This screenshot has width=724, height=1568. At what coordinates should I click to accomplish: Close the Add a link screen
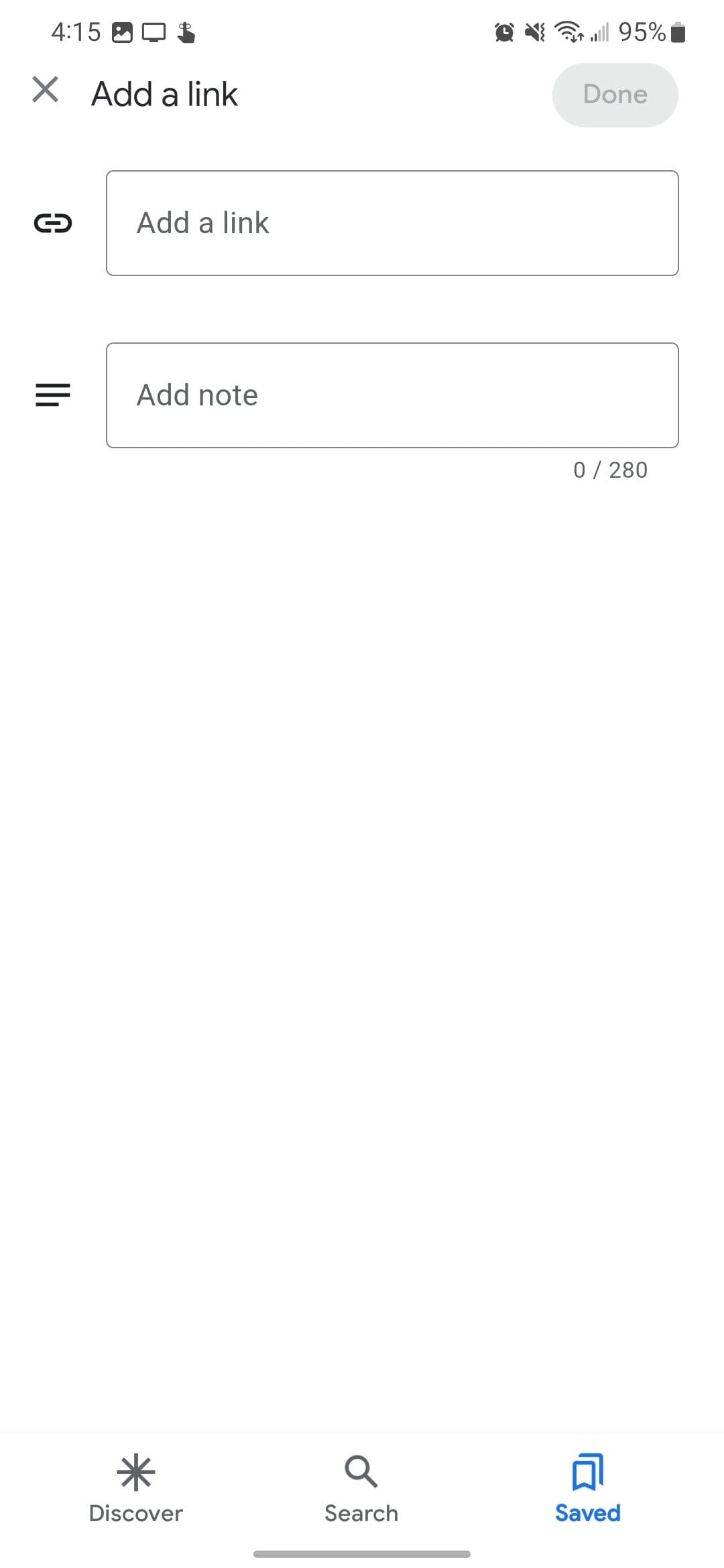pyautogui.click(x=45, y=90)
